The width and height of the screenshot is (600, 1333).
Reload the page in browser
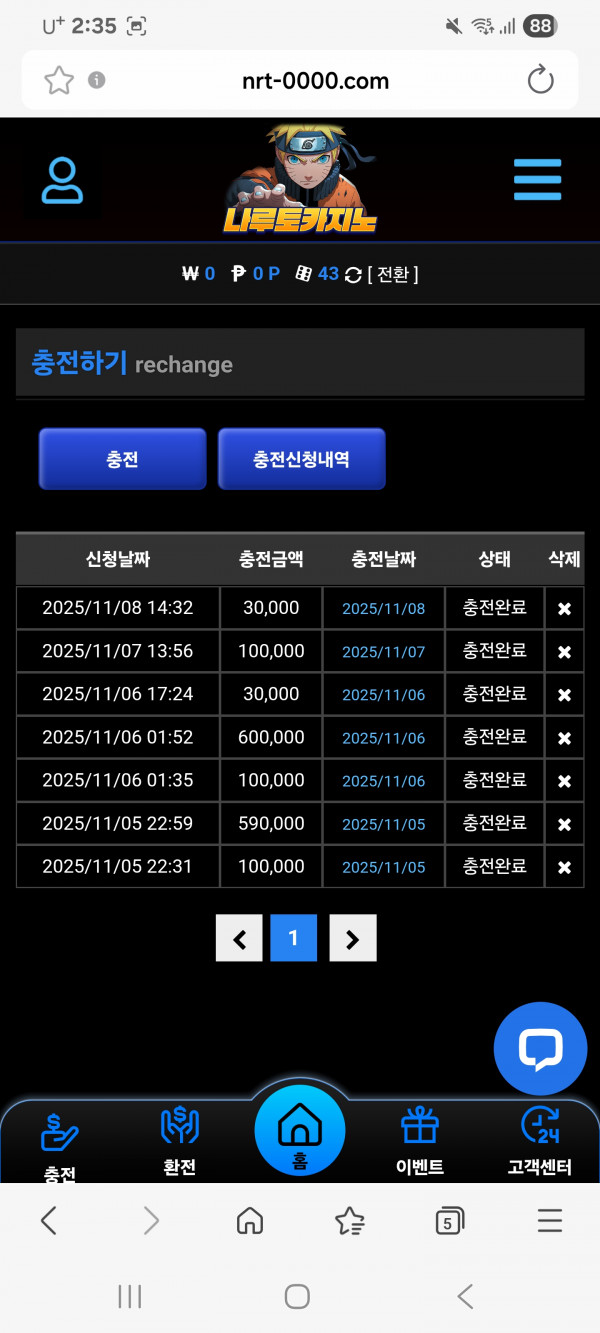click(x=540, y=81)
